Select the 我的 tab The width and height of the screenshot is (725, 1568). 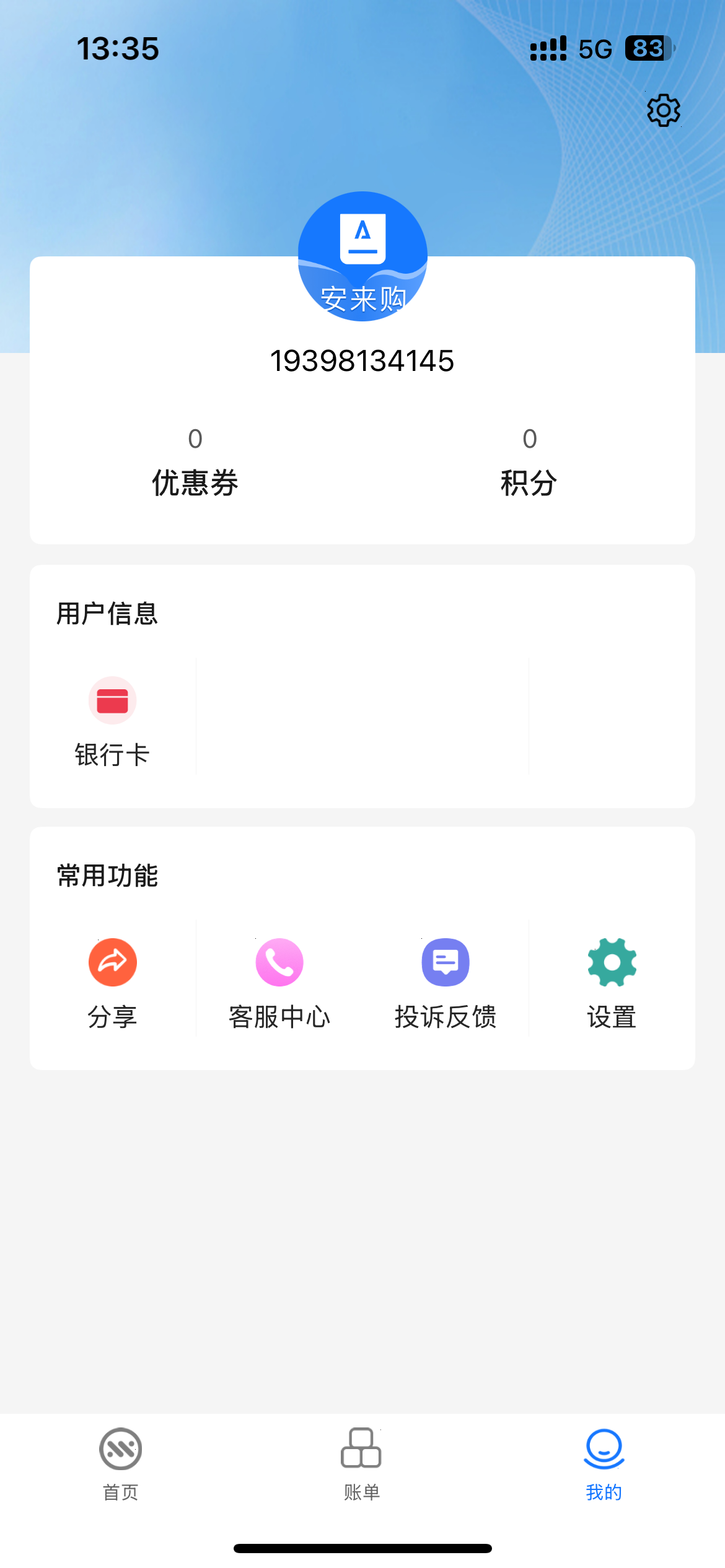coord(604,1465)
